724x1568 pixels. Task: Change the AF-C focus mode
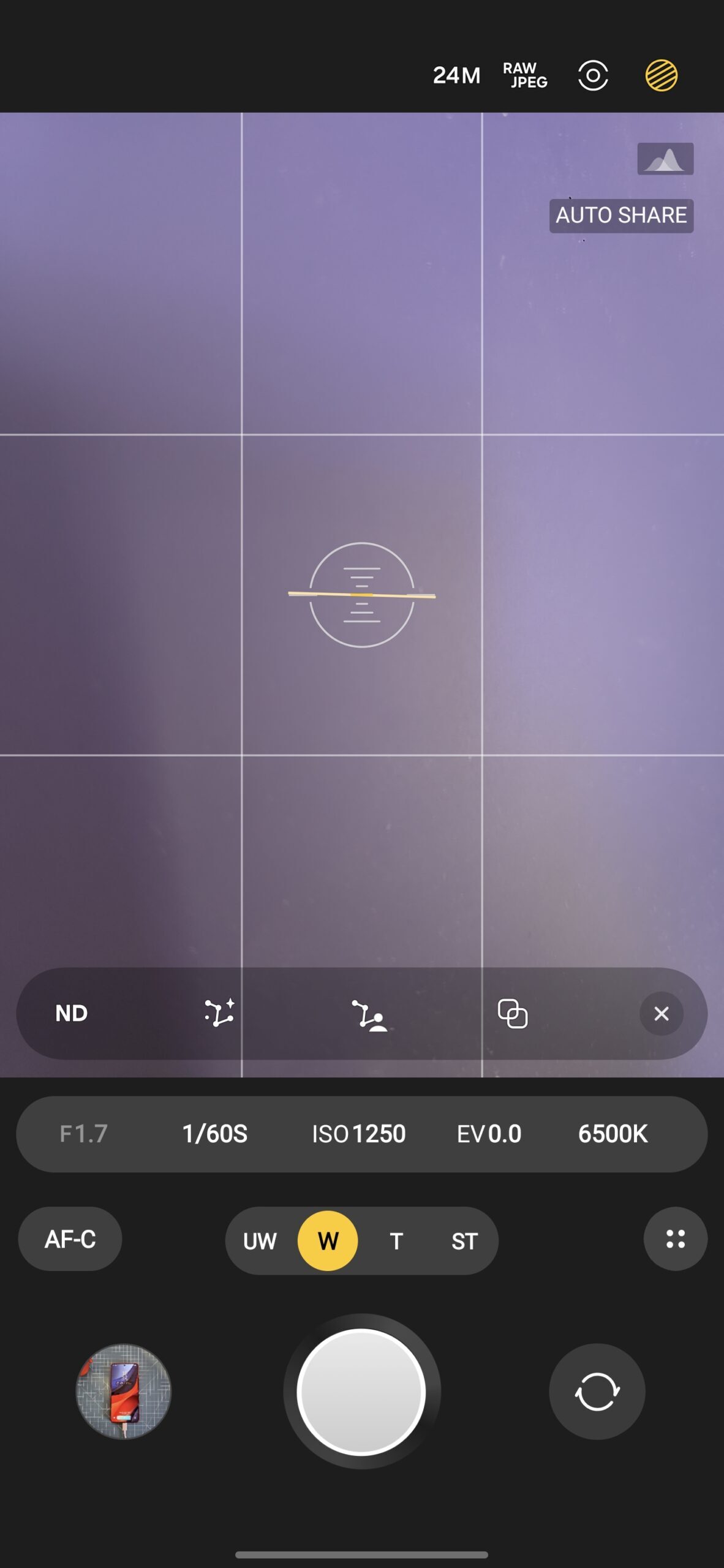pos(70,1239)
